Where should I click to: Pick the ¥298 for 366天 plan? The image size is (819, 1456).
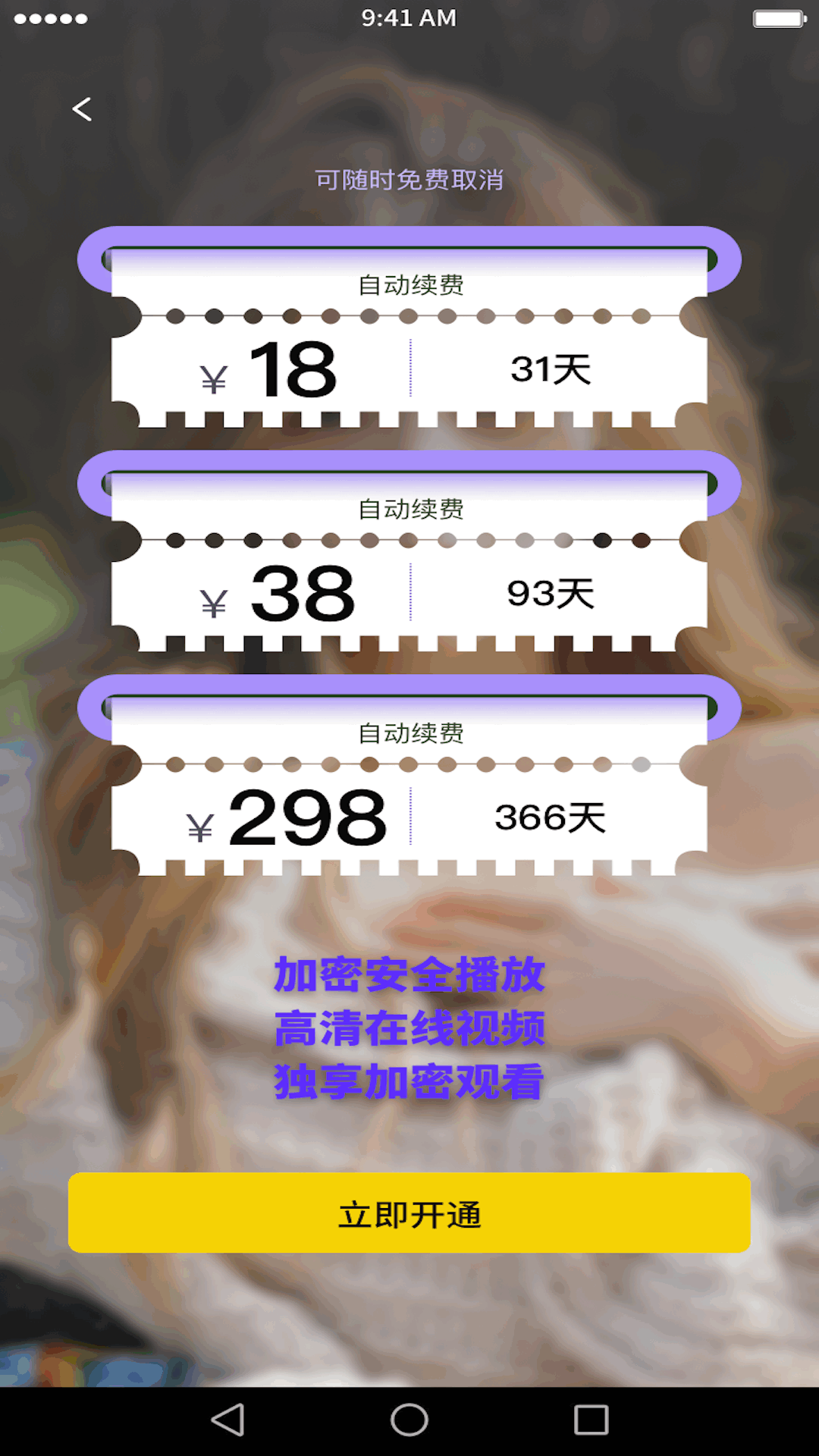click(x=409, y=804)
